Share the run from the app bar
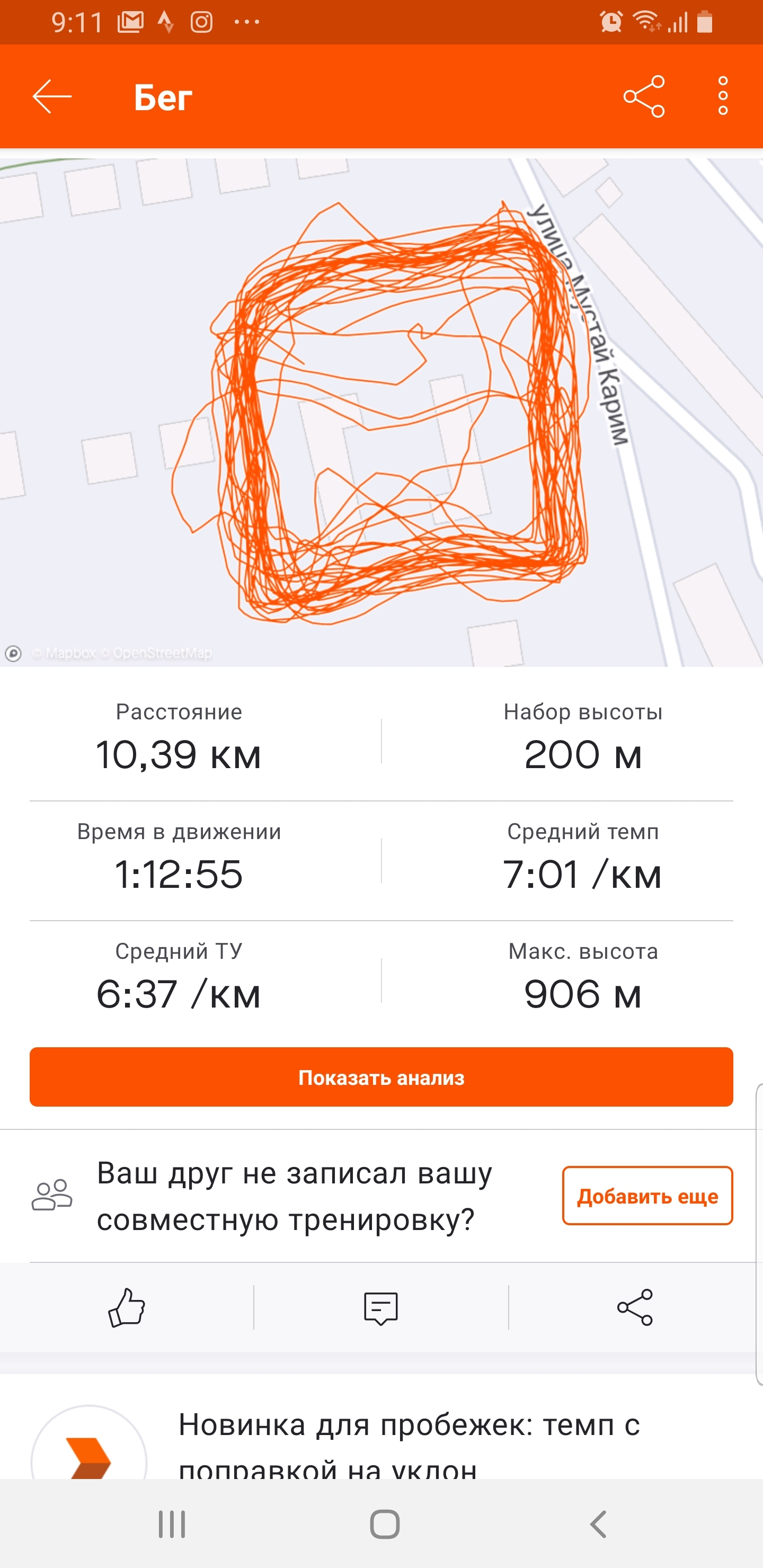The width and height of the screenshot is (763, 1568). click(x=644, y=96)
